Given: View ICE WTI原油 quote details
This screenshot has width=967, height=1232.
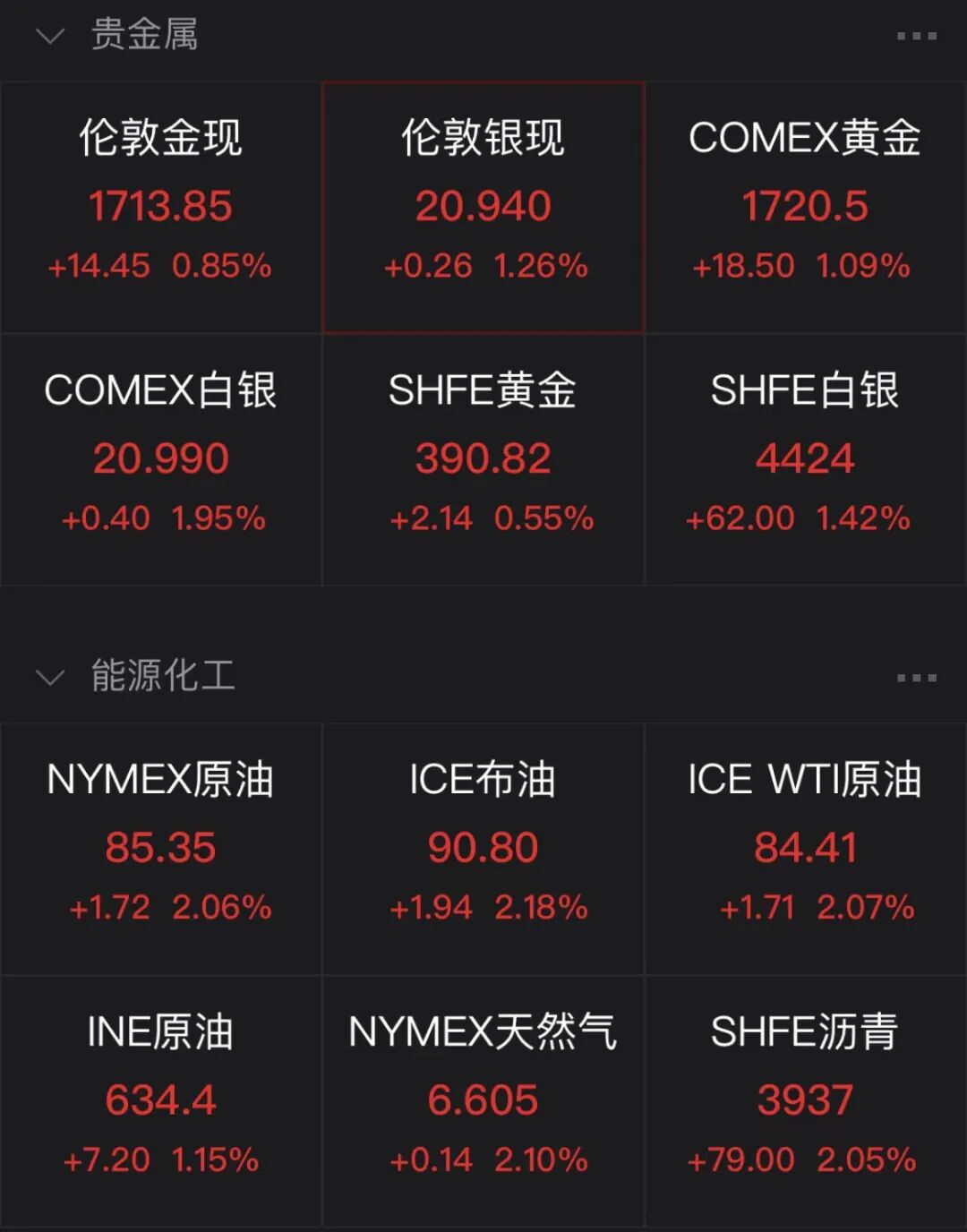Looking at the screenshot, I should click(805, 849).
